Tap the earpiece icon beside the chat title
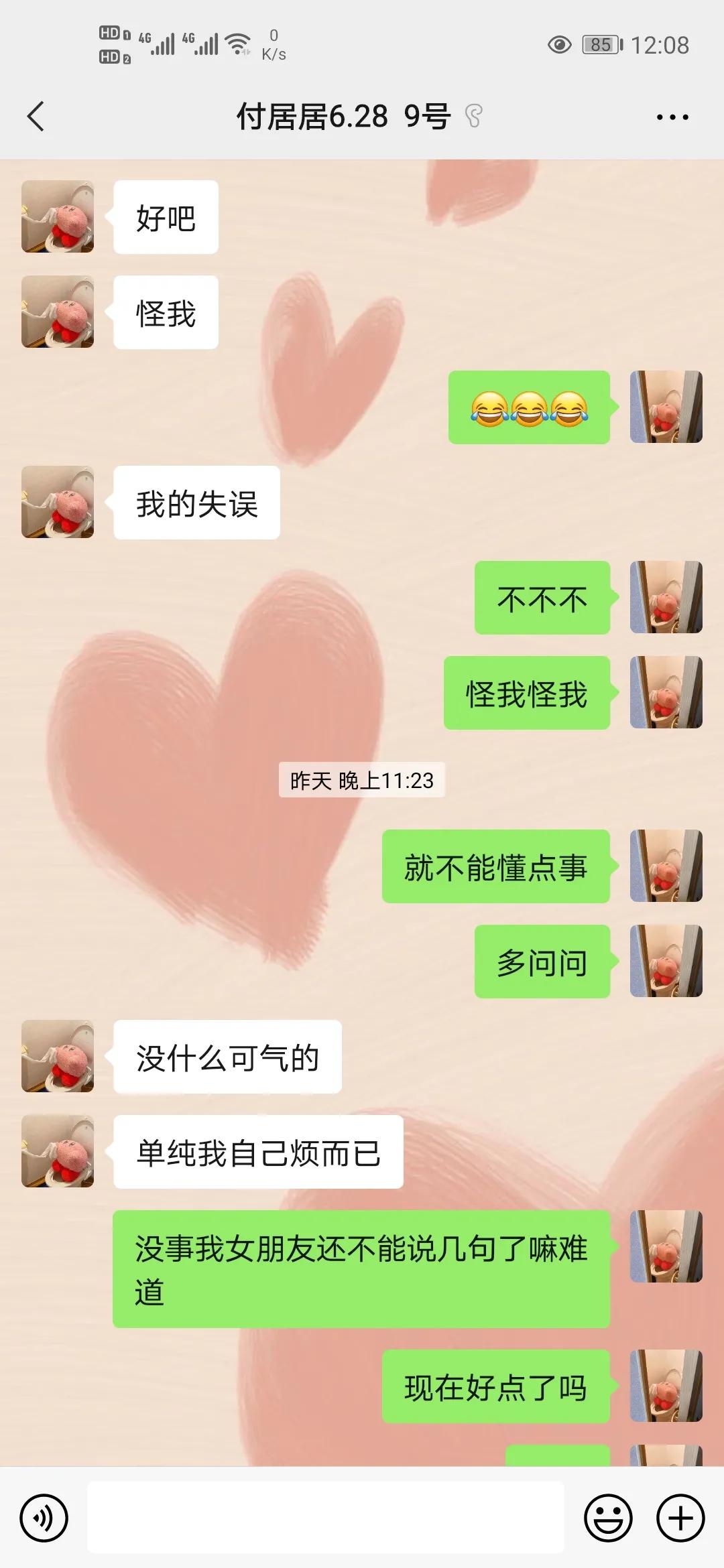This screenshot has width=724, height=1568. tap(472, 116)
